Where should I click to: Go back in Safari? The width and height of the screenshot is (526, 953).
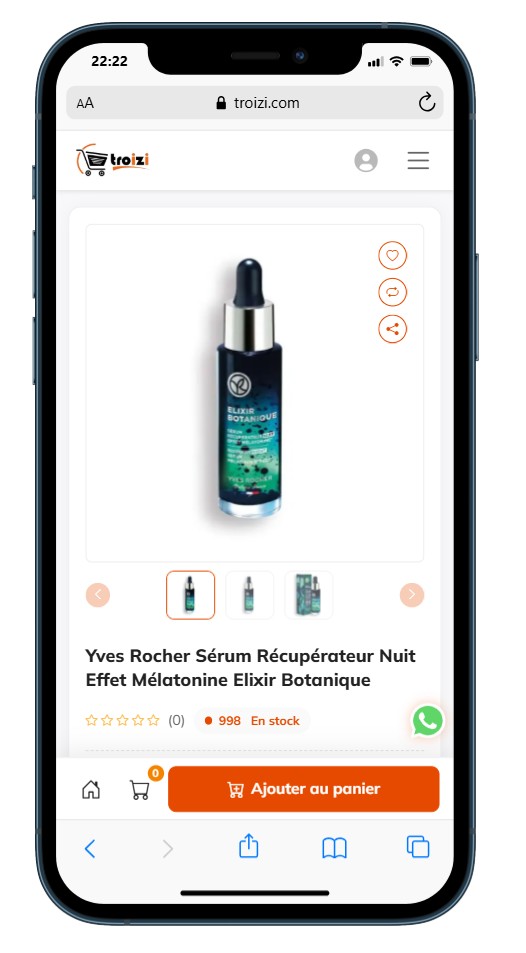coord(90,848)
